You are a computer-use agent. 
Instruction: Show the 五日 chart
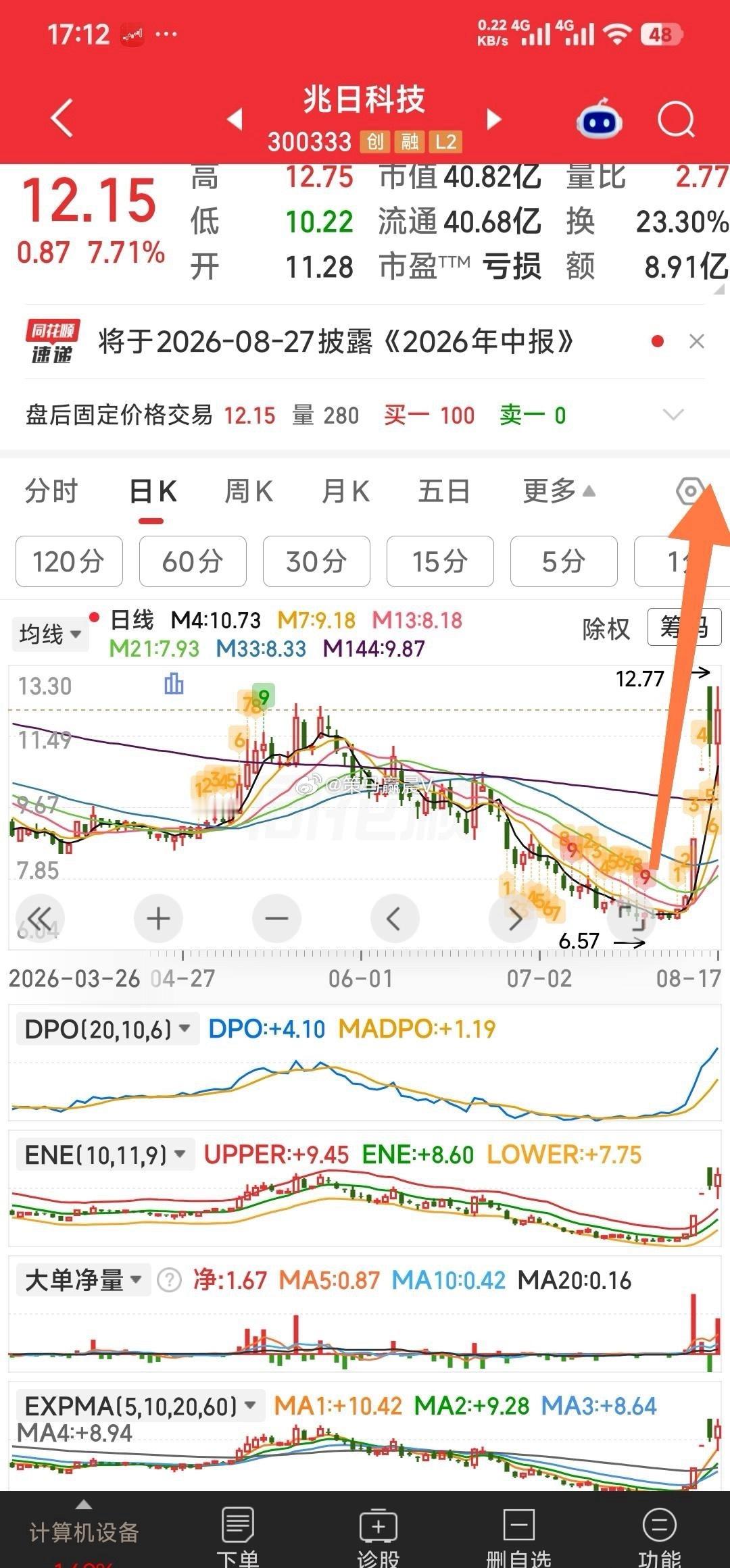(x=444, y=491)
